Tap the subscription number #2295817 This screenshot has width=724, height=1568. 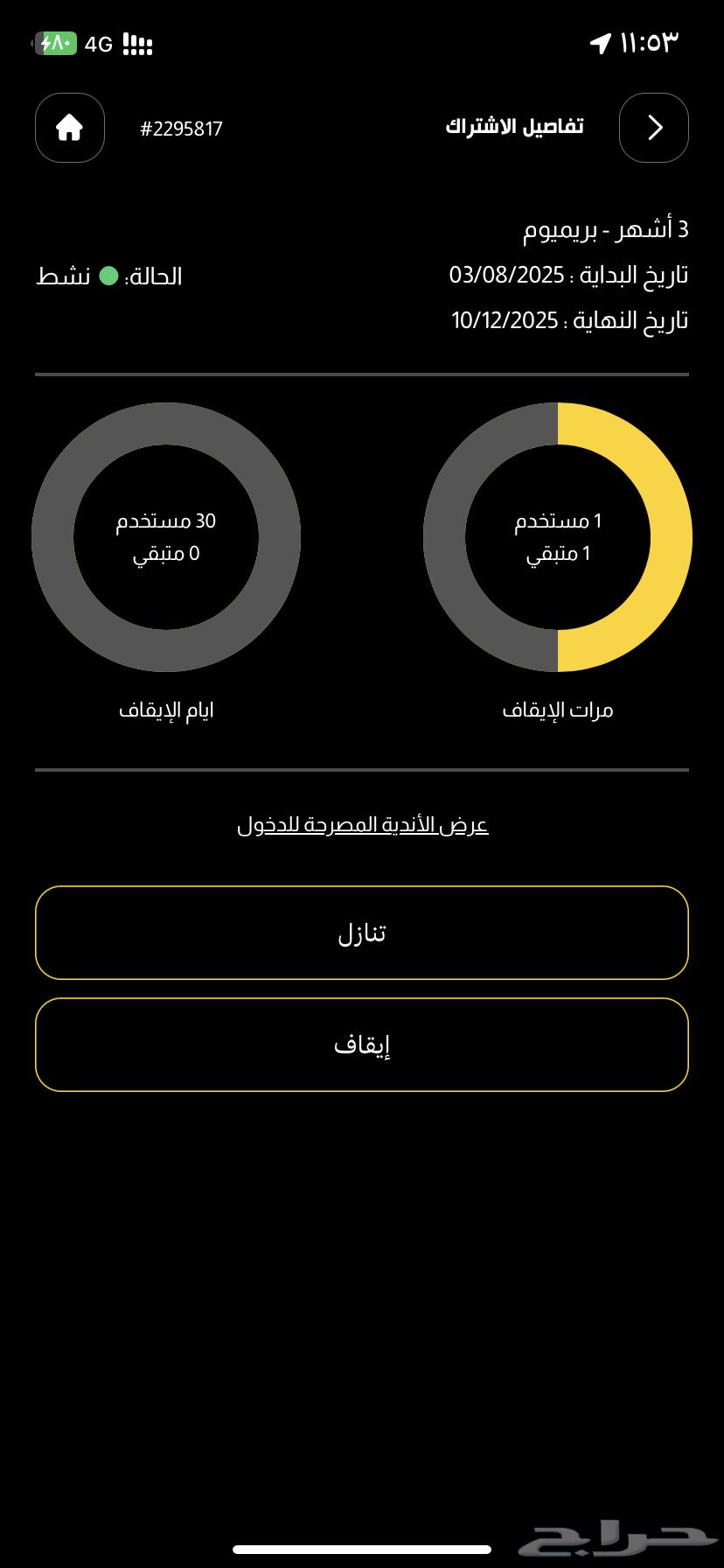point(181,128)
